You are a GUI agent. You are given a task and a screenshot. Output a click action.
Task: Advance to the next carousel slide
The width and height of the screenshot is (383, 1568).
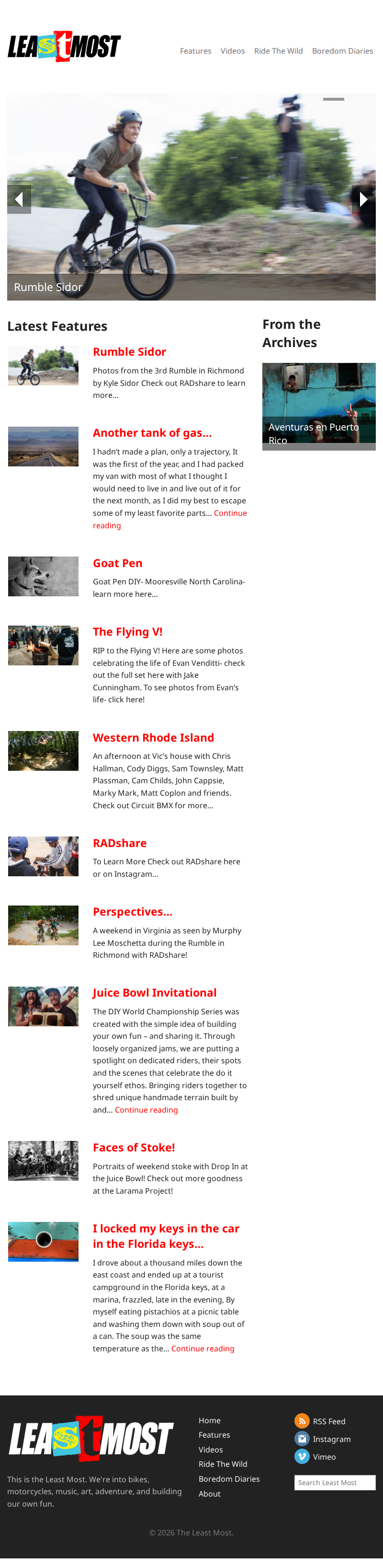click(x=363, y=199)
